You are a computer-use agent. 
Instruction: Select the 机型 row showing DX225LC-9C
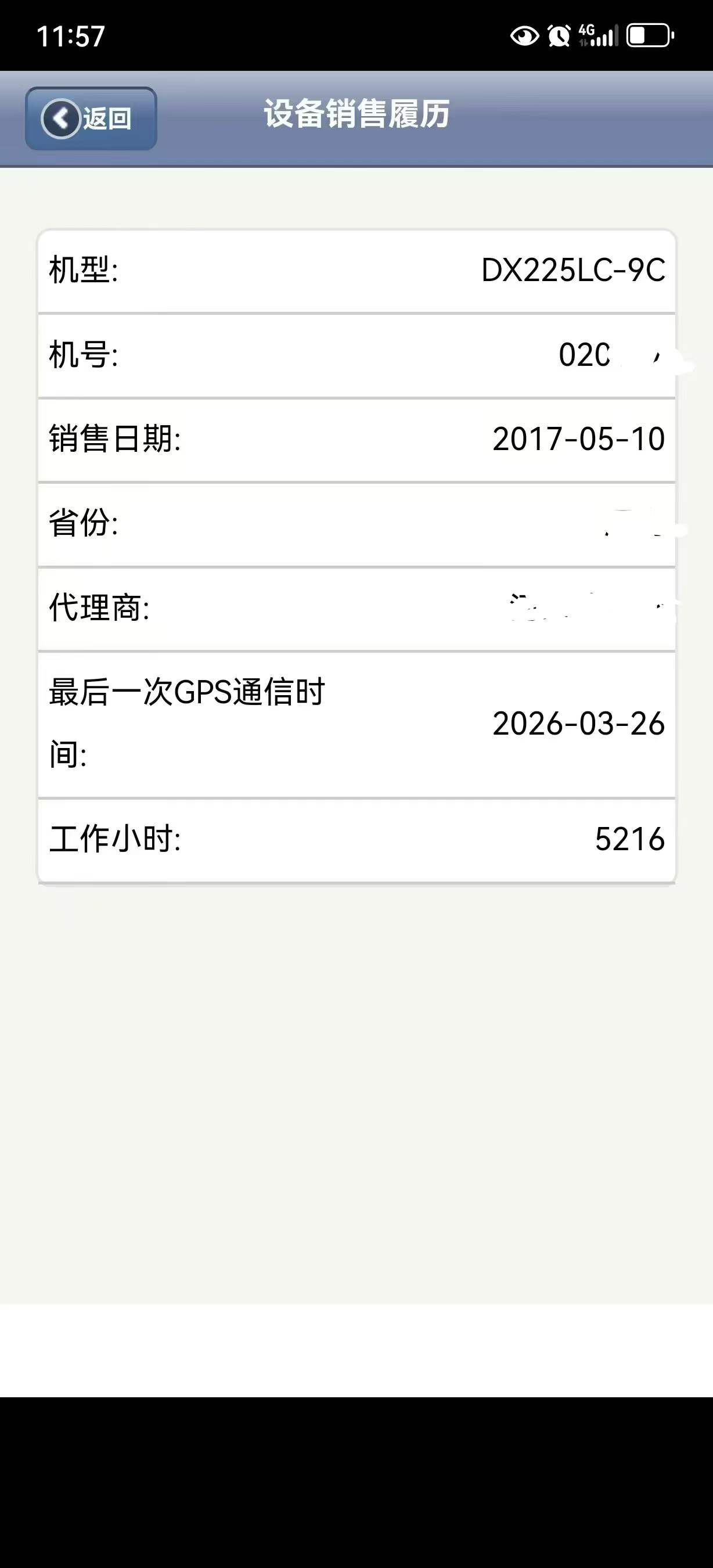356,271
